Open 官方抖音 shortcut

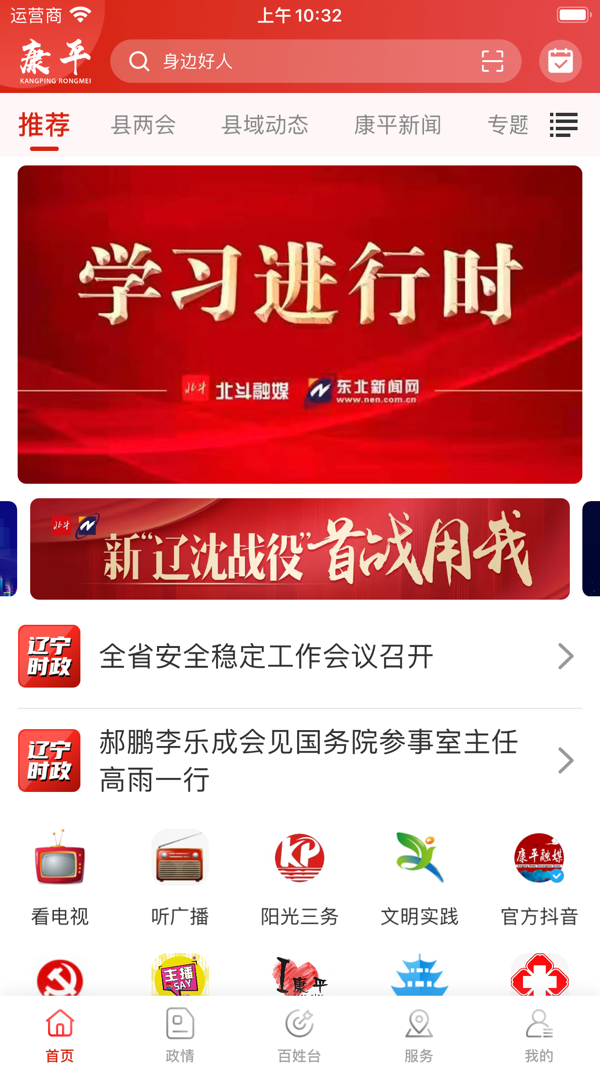pyautogui.click(x=539, y=877)
